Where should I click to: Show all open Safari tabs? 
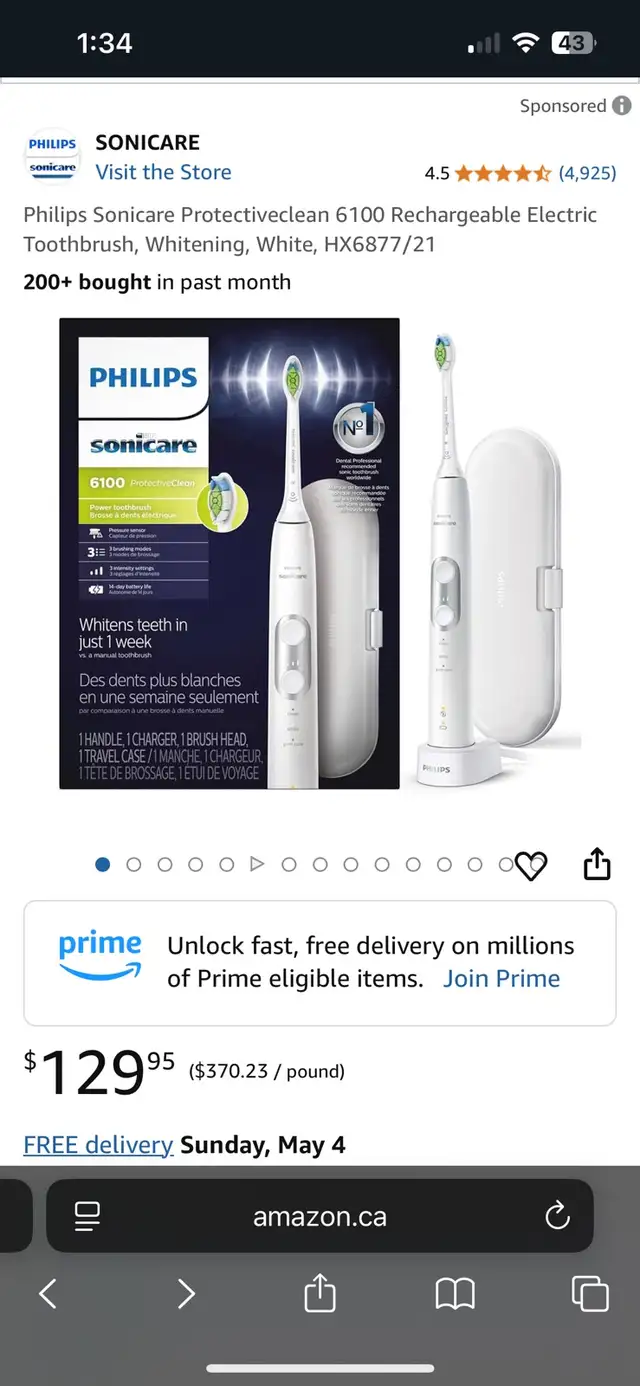click(x=590, y=1294)
